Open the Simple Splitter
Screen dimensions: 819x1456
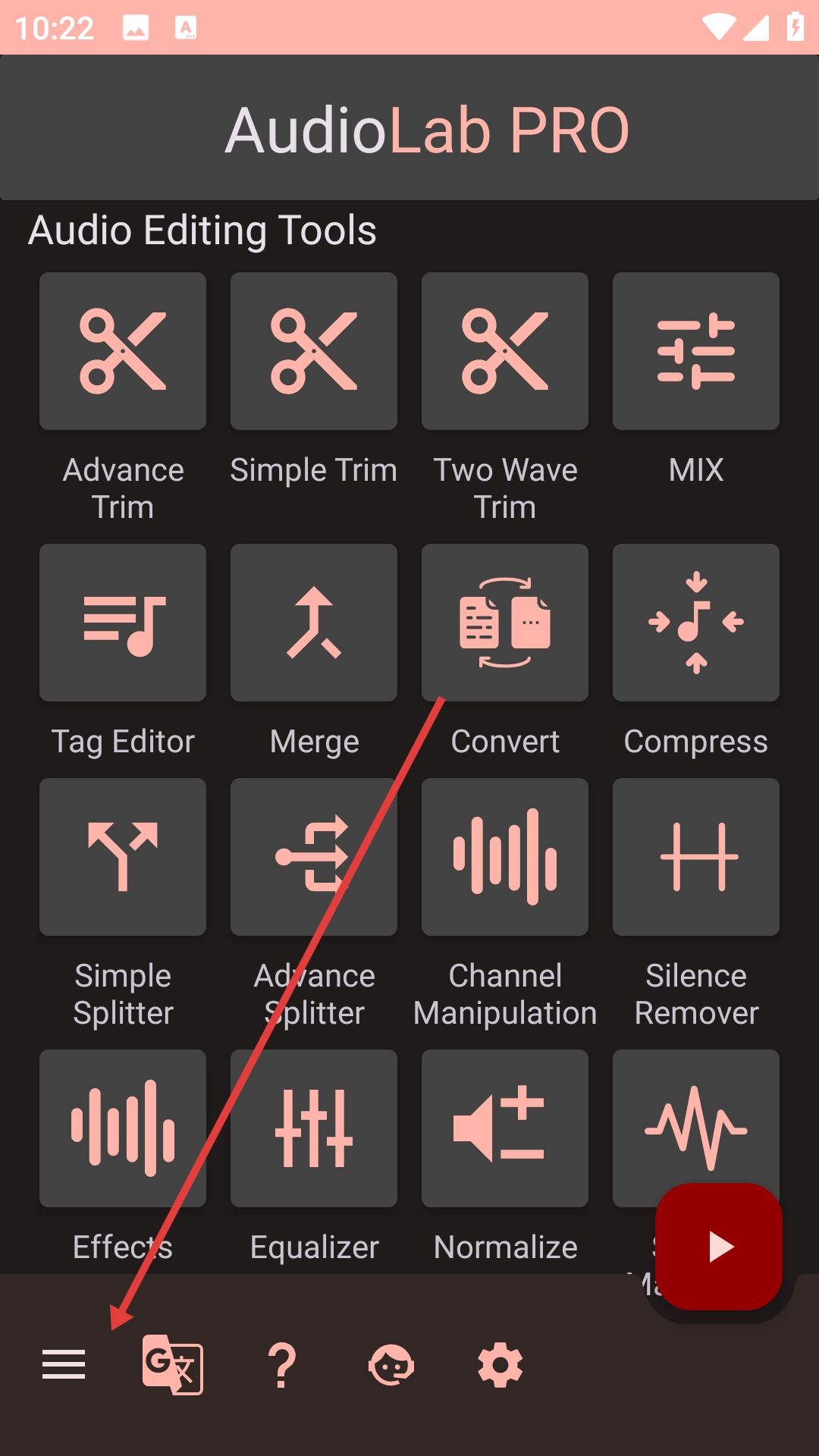(123, 857)
